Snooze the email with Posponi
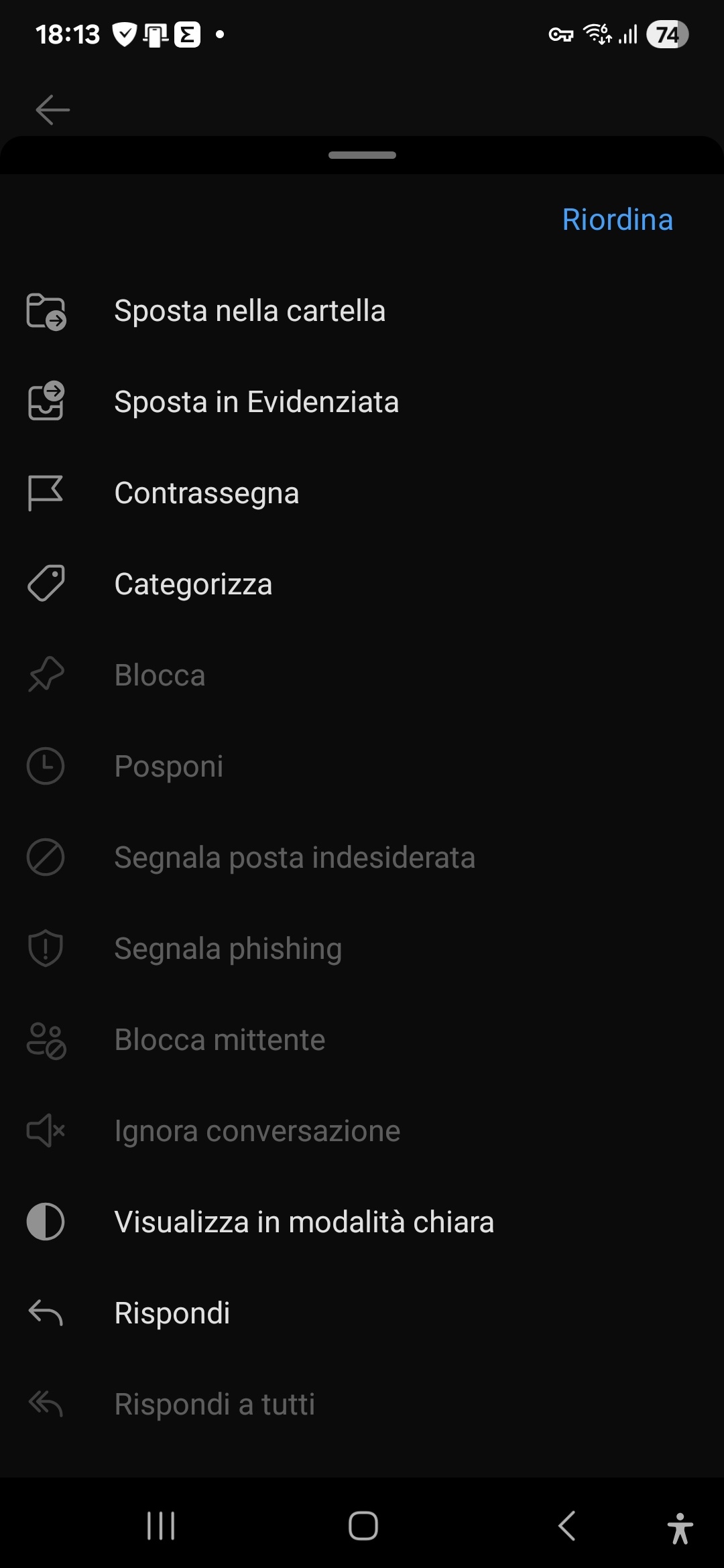724x1568 pixels. [362, 767]
